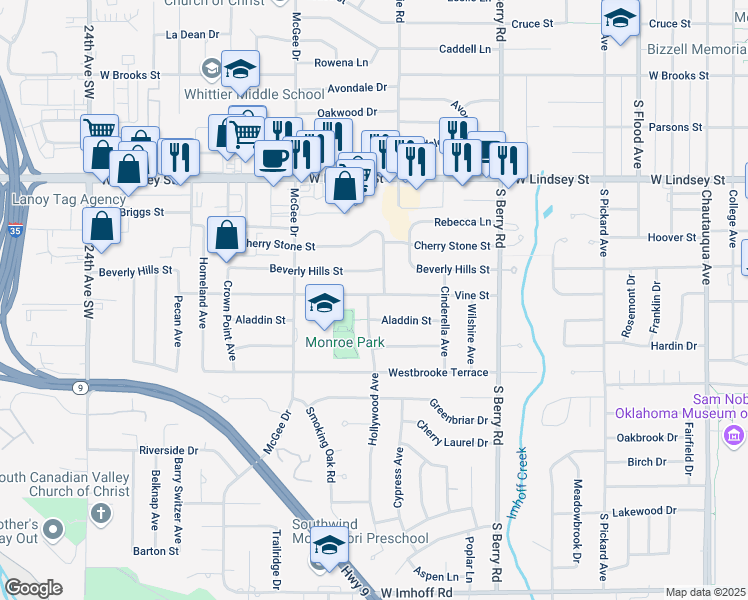
Task: Tap the school marker near Cruce St
Action: [x=620, y=20]
